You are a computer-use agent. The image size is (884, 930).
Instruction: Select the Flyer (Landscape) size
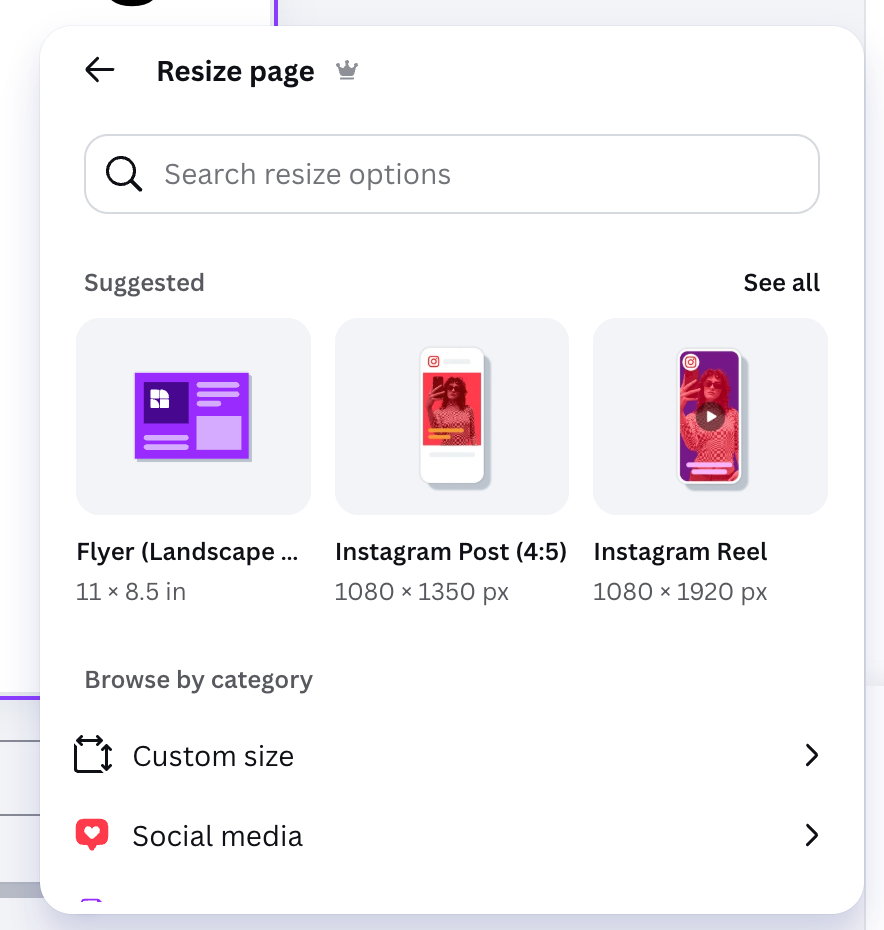(193, 461)
